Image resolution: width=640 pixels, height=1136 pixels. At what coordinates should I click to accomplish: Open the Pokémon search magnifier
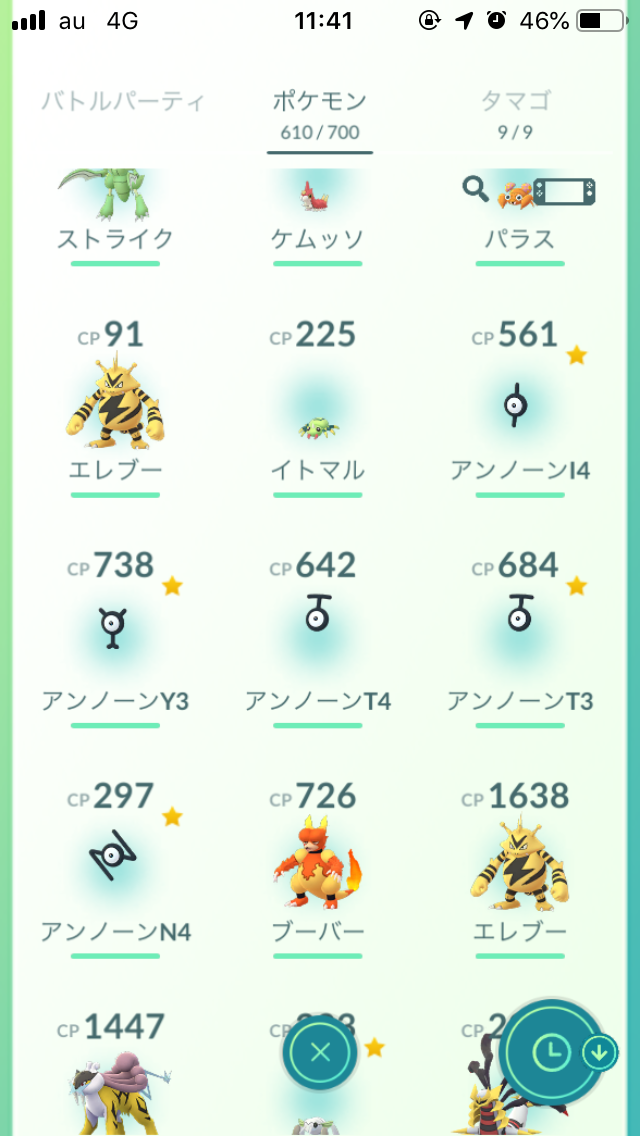coord(475,188)
